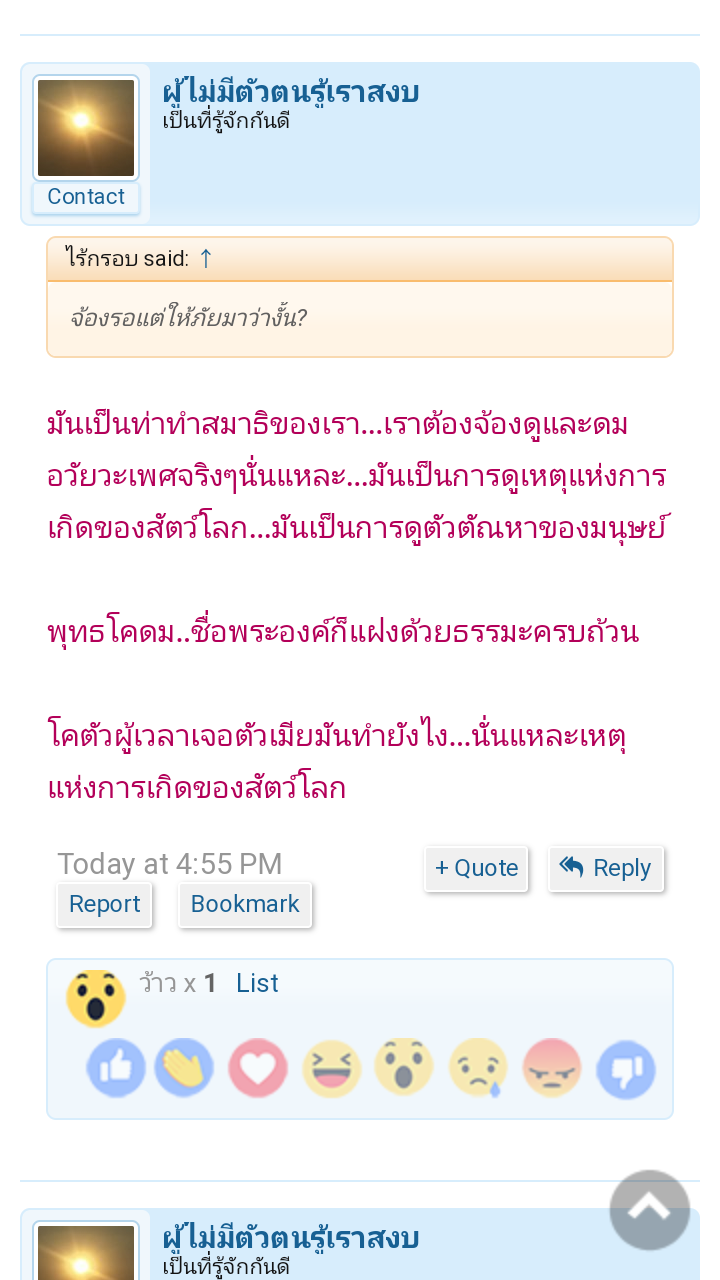Jump to quoted post via the up arrow
Screen dimensions: 720x1280
206,258
